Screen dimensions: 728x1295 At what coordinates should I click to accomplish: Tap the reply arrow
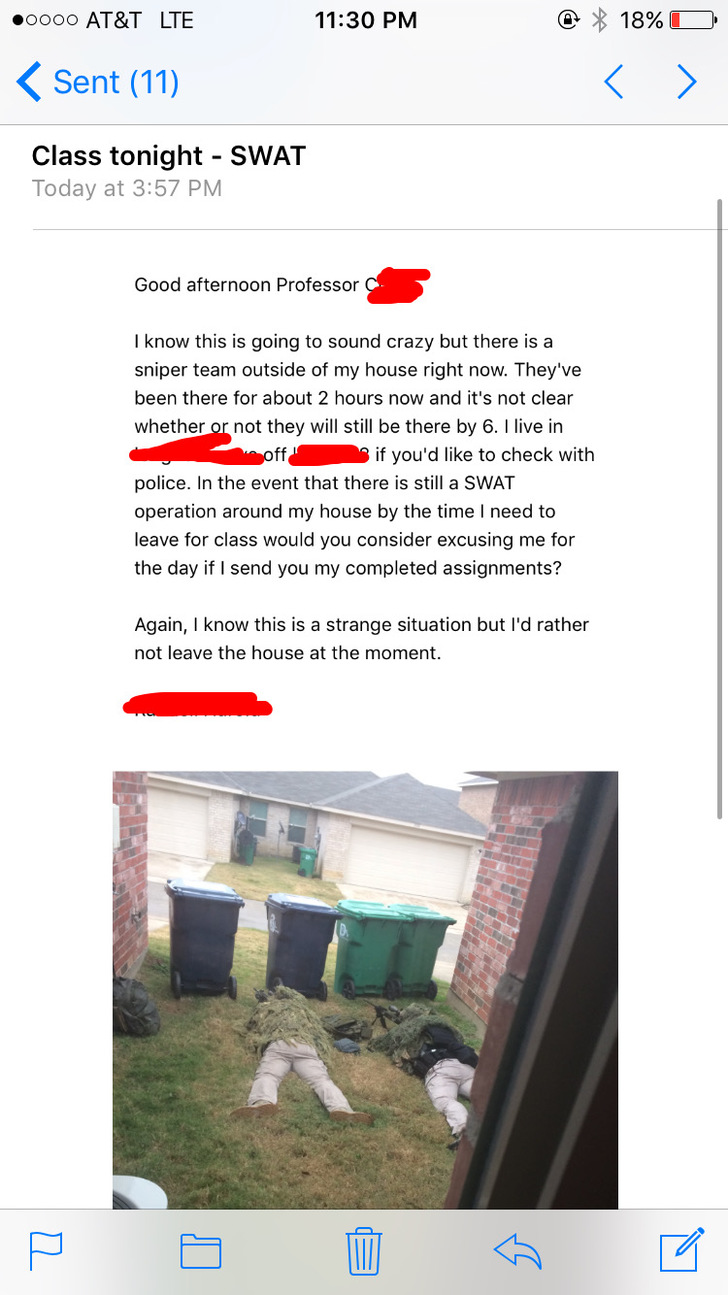point(518,1251)
